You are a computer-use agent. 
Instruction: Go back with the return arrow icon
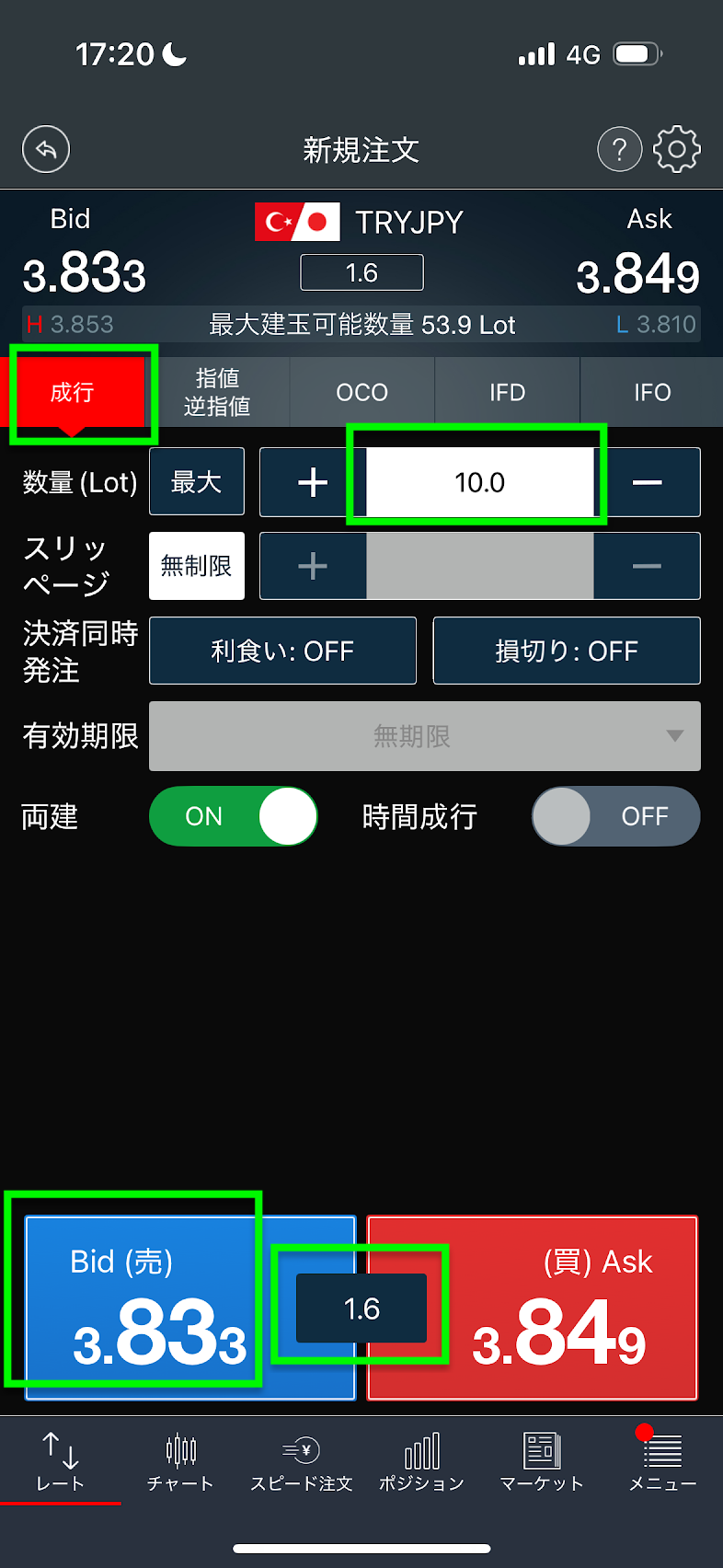(x=46, y=149)
